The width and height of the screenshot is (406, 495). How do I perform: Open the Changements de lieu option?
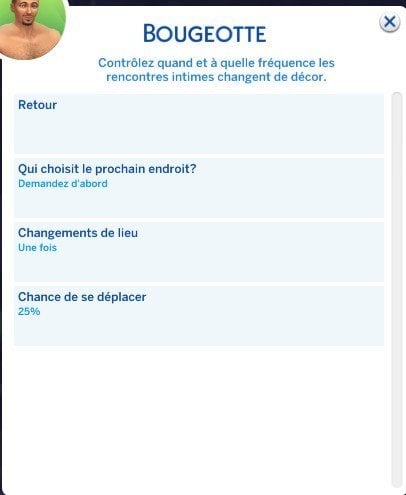(199, 252)
